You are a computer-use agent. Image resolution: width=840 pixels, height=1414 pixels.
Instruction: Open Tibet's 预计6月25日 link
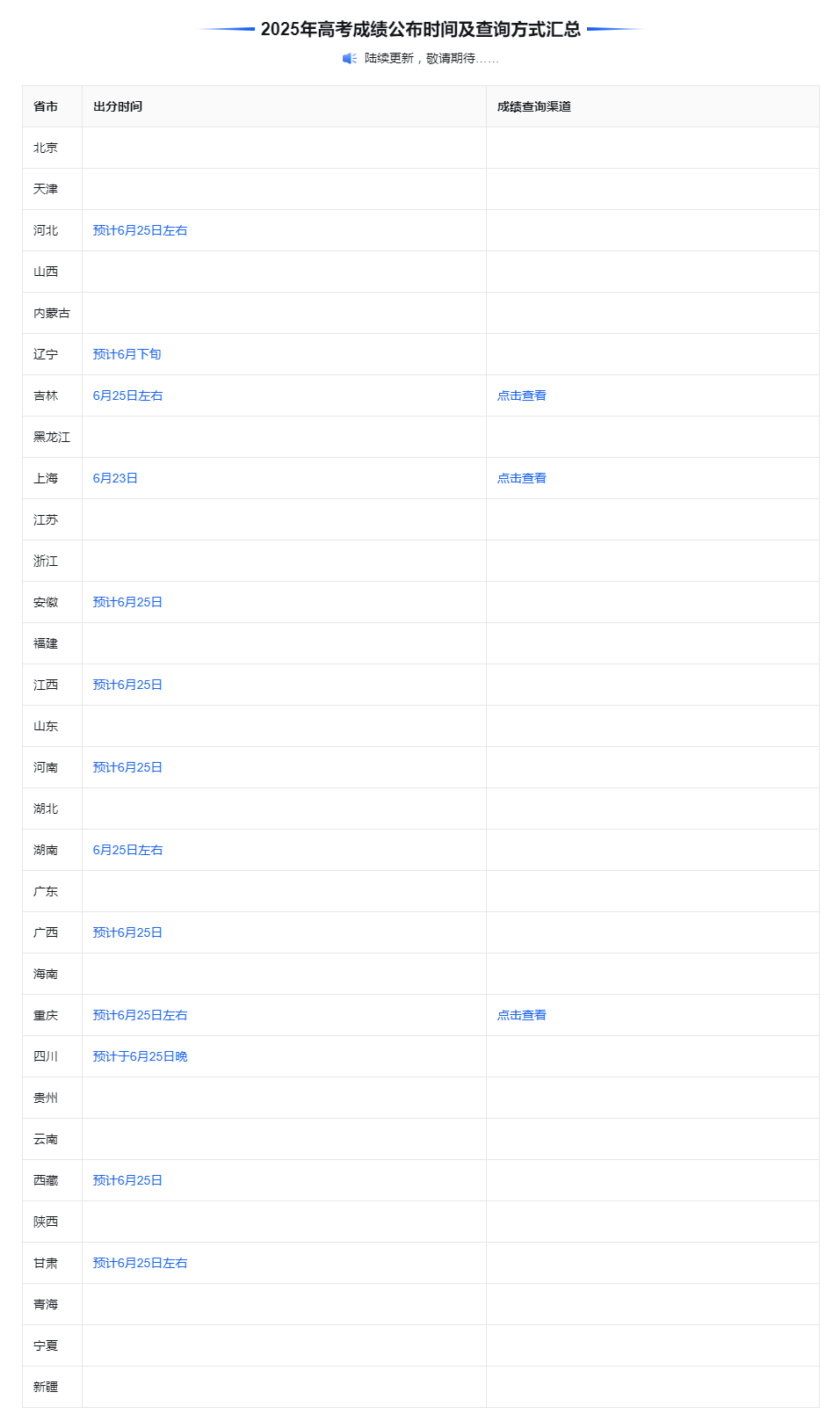click(x=127, y=1180)
